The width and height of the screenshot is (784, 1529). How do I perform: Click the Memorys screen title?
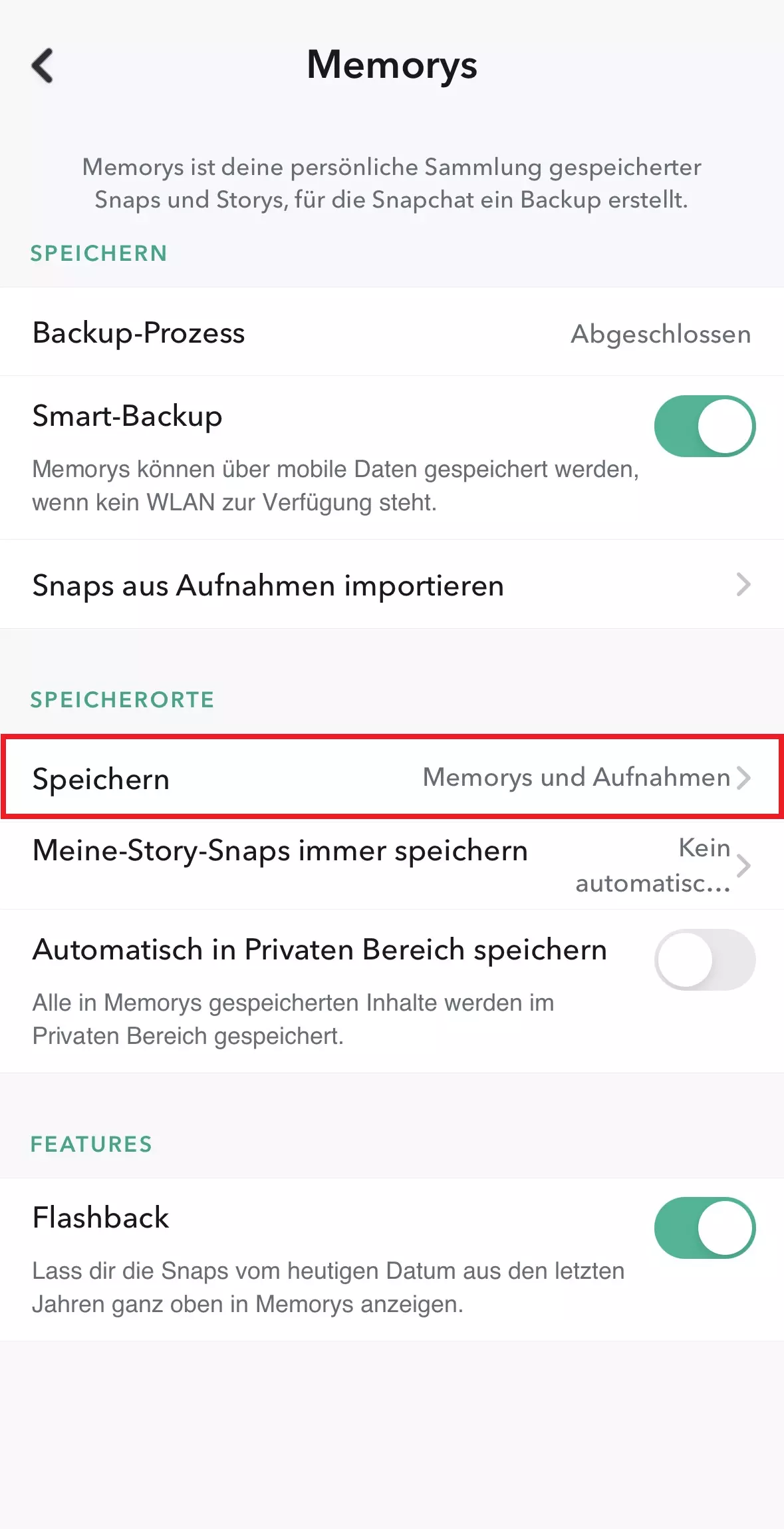click(392, 65)
